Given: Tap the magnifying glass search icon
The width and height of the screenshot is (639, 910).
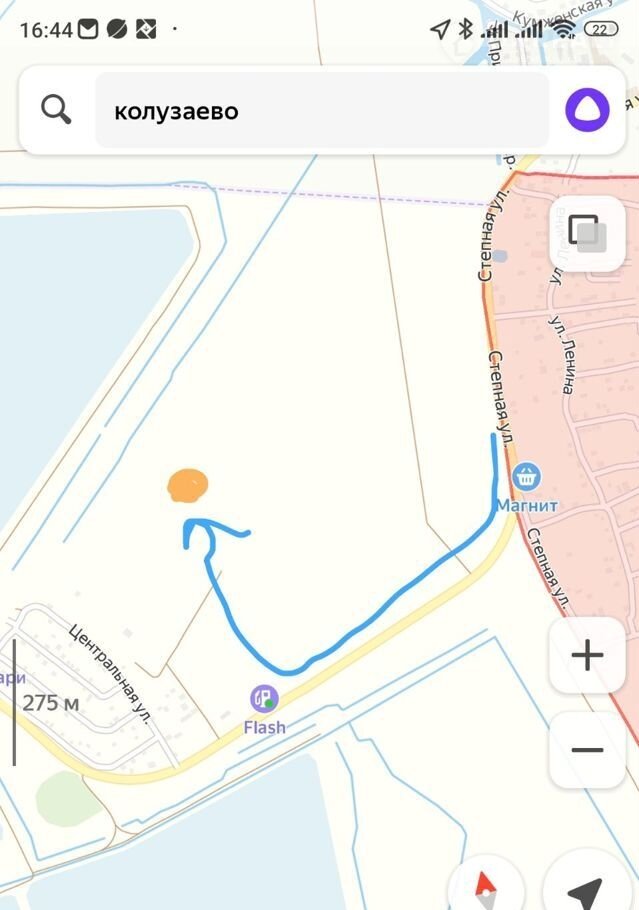Looking at the screenshot, I should [x=56, y=109].
